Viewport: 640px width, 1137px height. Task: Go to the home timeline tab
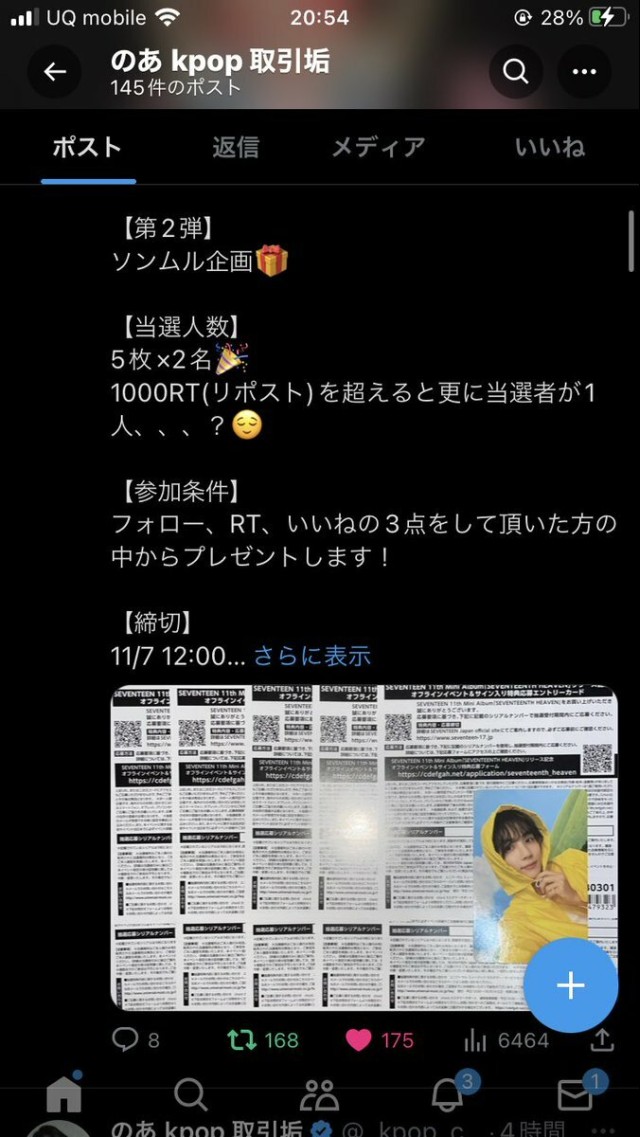(64, 1095)
